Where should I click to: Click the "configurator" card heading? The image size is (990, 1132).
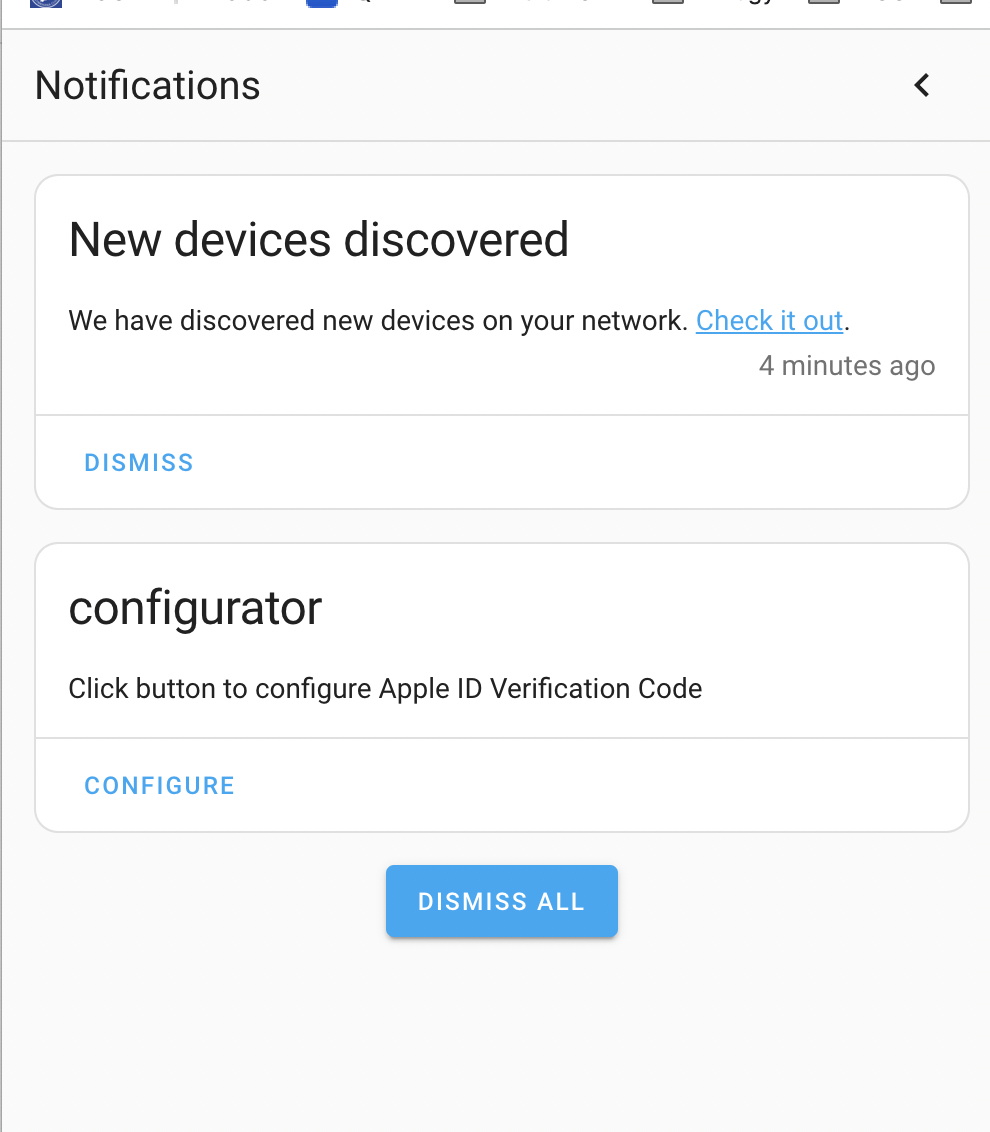click(x=195, y=608)
